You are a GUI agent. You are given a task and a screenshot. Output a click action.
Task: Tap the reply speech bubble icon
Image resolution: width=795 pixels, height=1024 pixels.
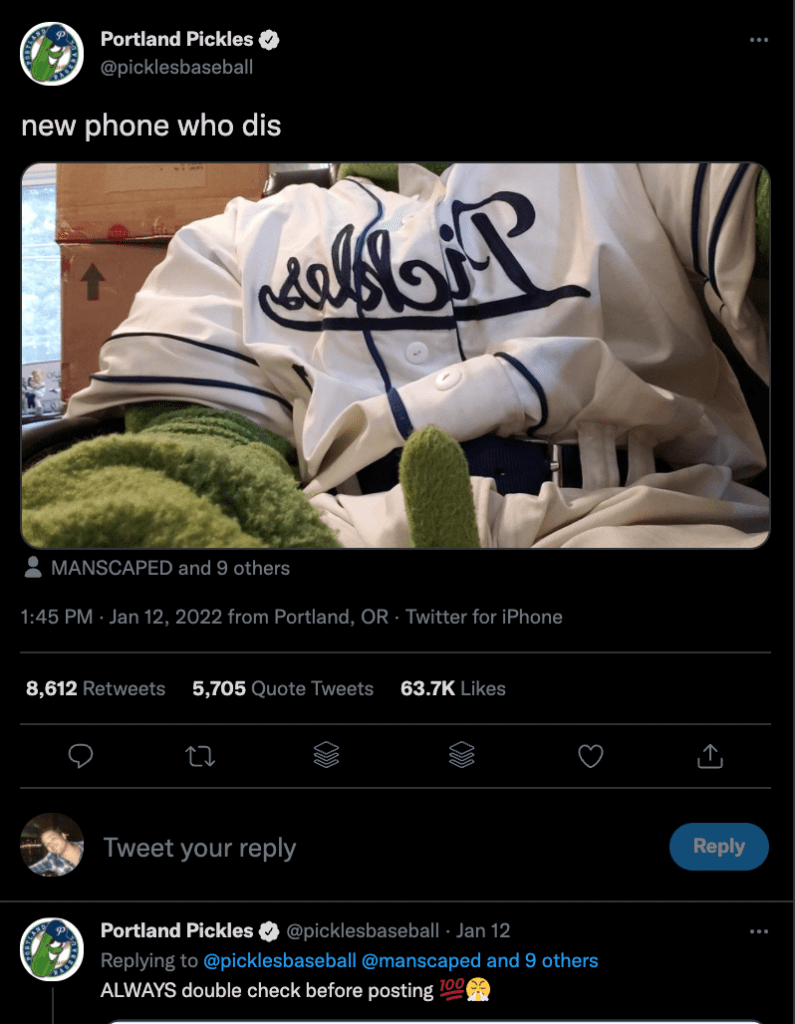81,756
